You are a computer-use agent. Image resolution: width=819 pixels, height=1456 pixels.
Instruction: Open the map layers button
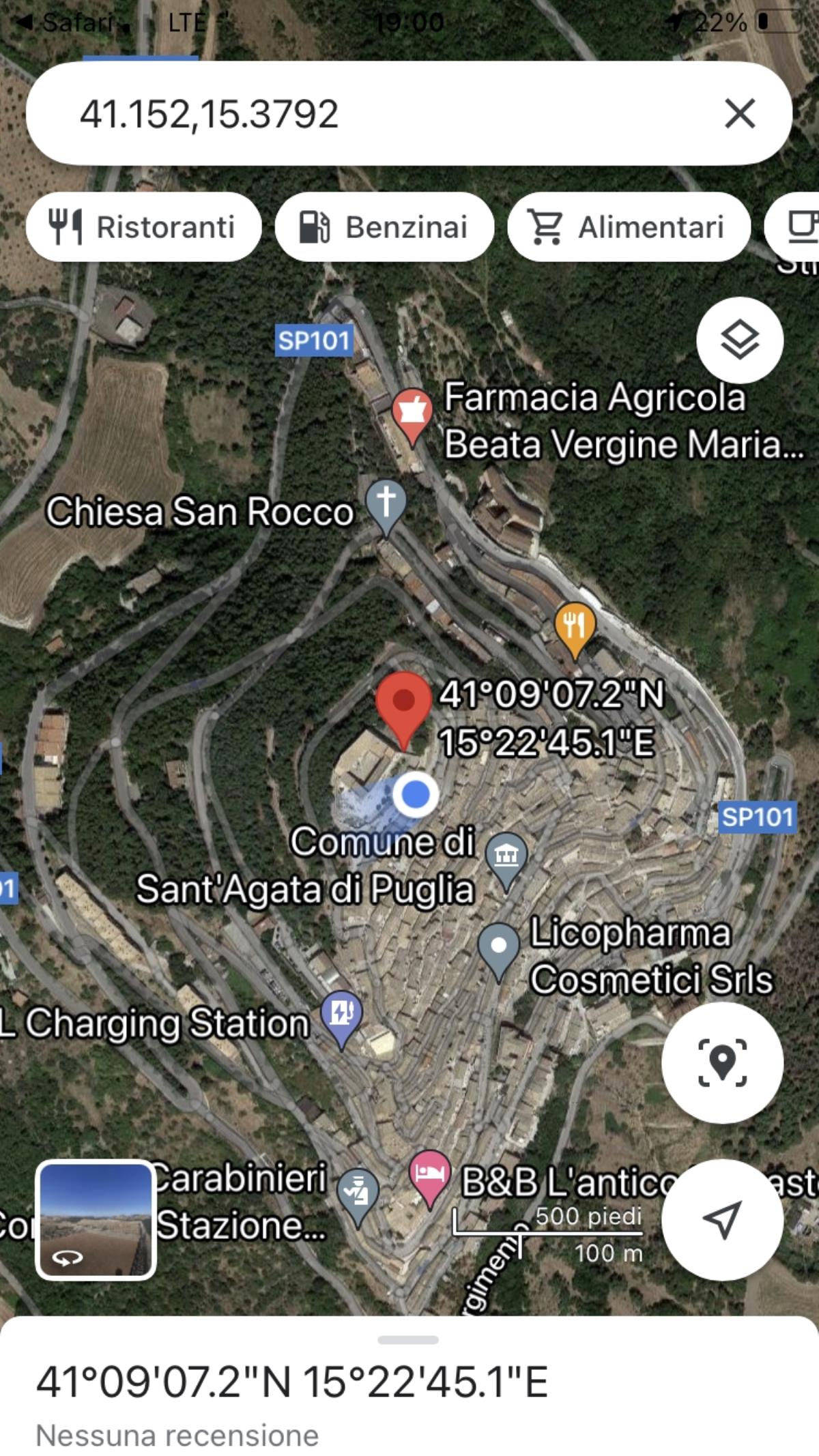pyautogui.click(x=740, y=340)
